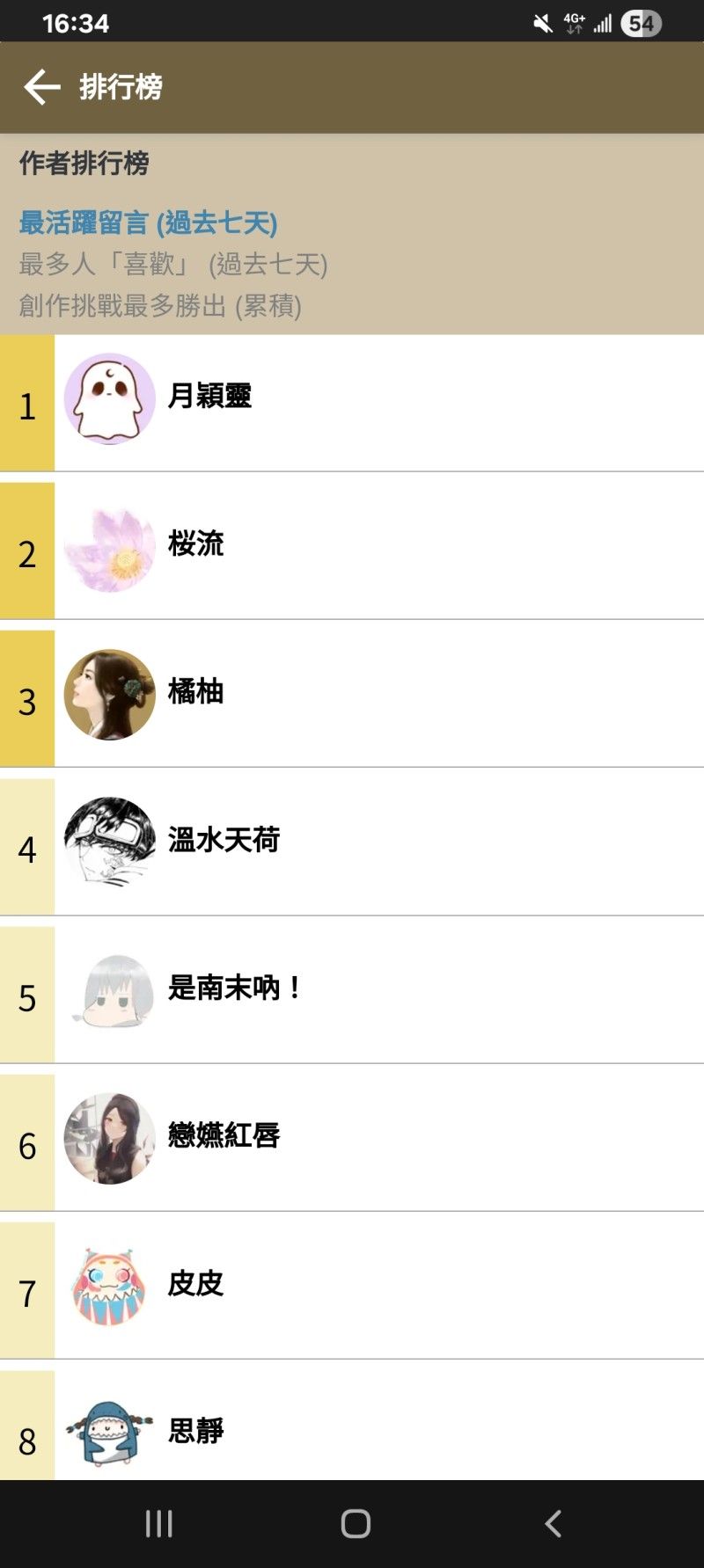Open author 溫水天荷's page
This screenshot has width=704, height=1568.
click(x=352, y=846)
